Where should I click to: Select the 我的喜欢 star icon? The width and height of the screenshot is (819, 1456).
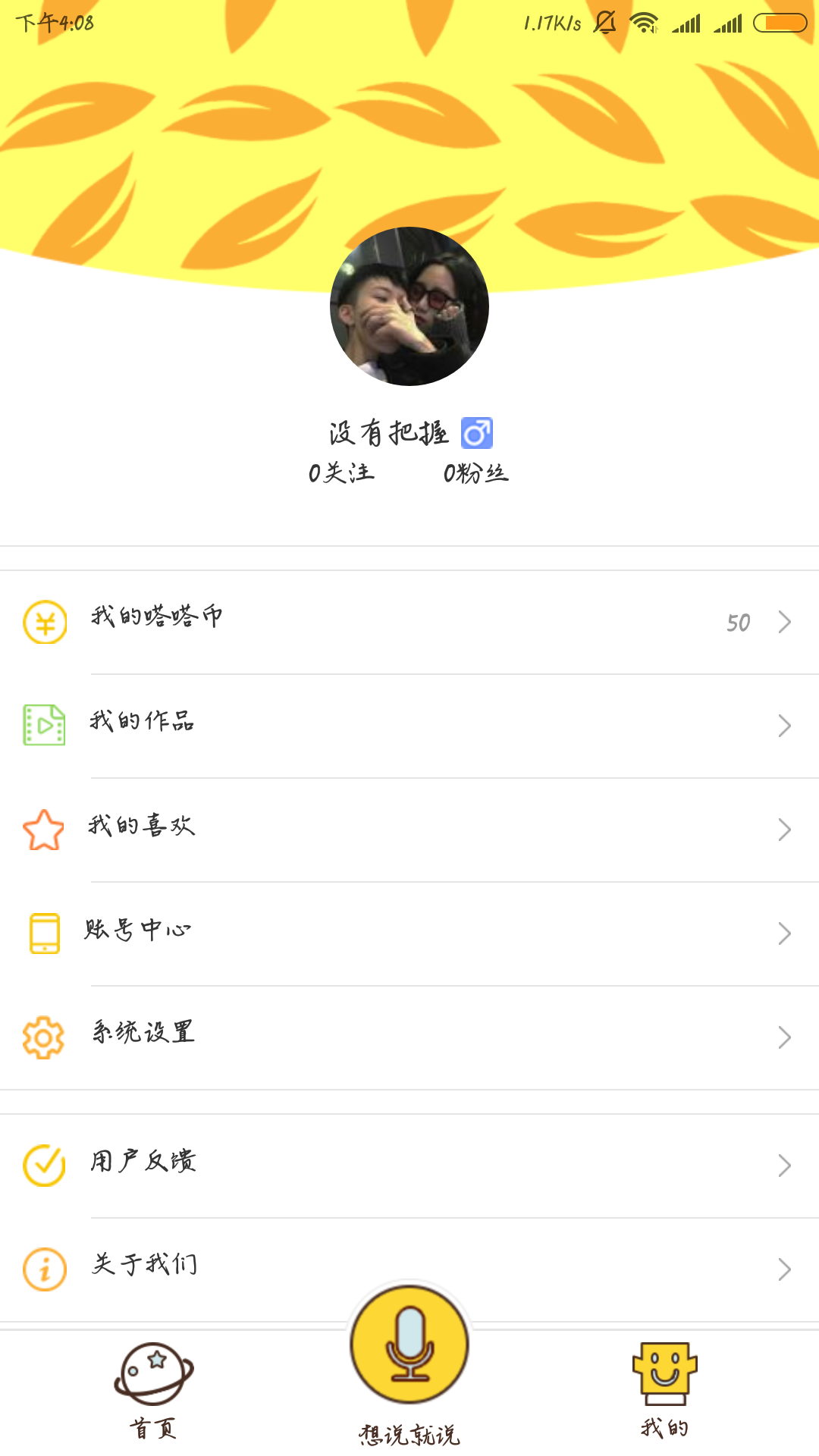[43, 828]
